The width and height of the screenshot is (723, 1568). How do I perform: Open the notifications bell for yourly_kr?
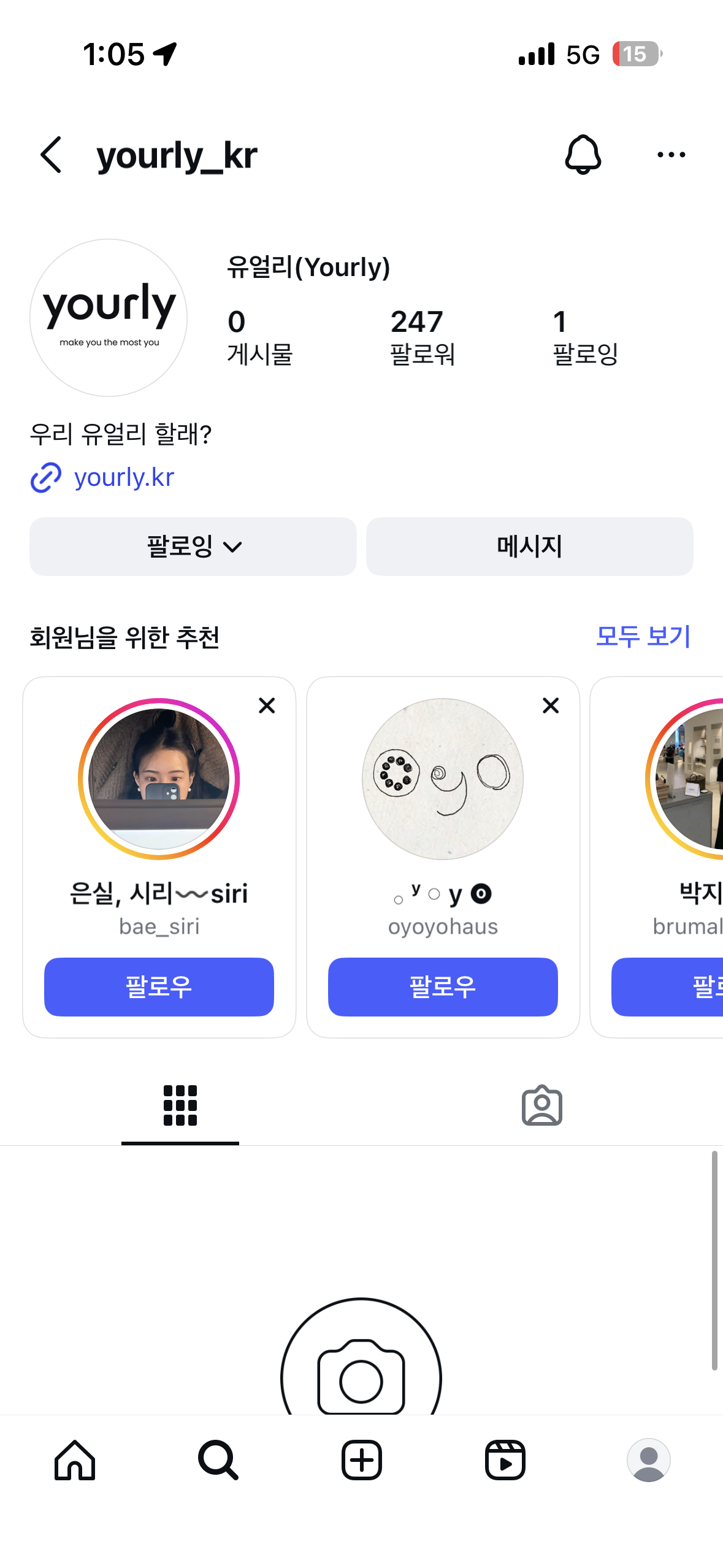click(583, 155)
